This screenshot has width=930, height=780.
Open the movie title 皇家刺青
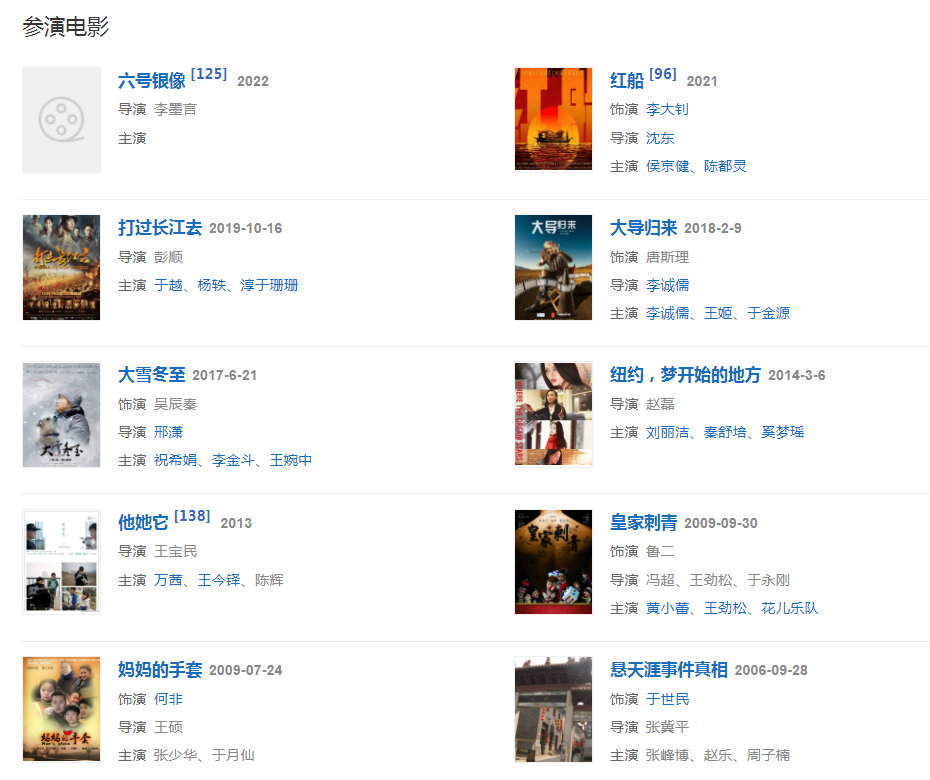(643, 523)
